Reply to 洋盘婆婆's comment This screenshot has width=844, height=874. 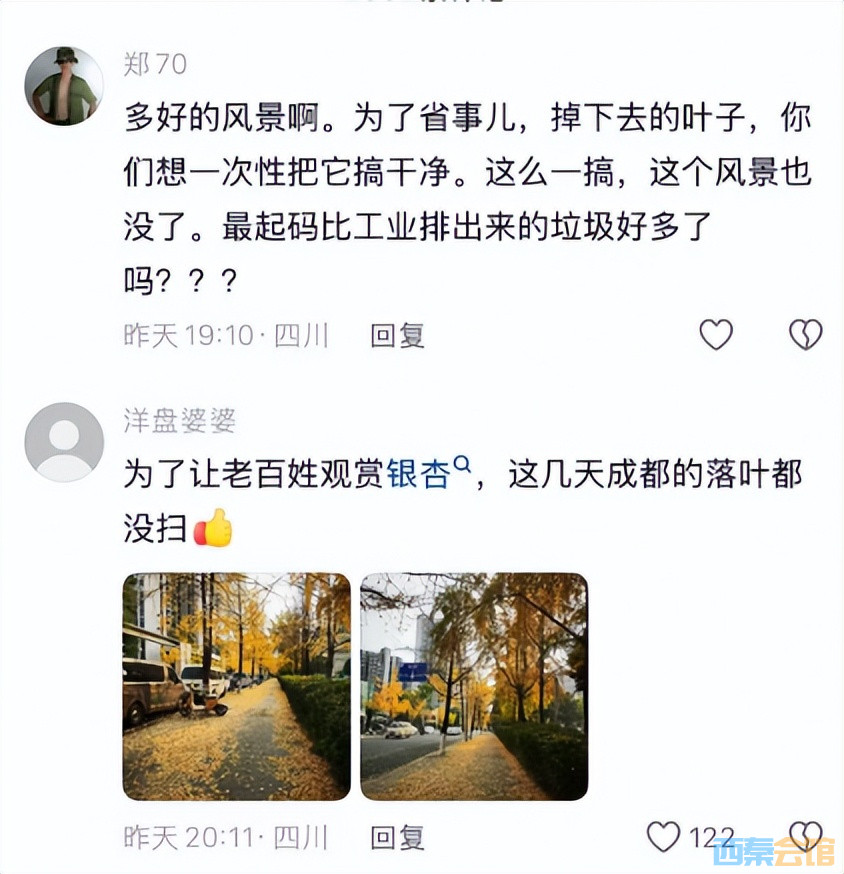coord(397,837)
